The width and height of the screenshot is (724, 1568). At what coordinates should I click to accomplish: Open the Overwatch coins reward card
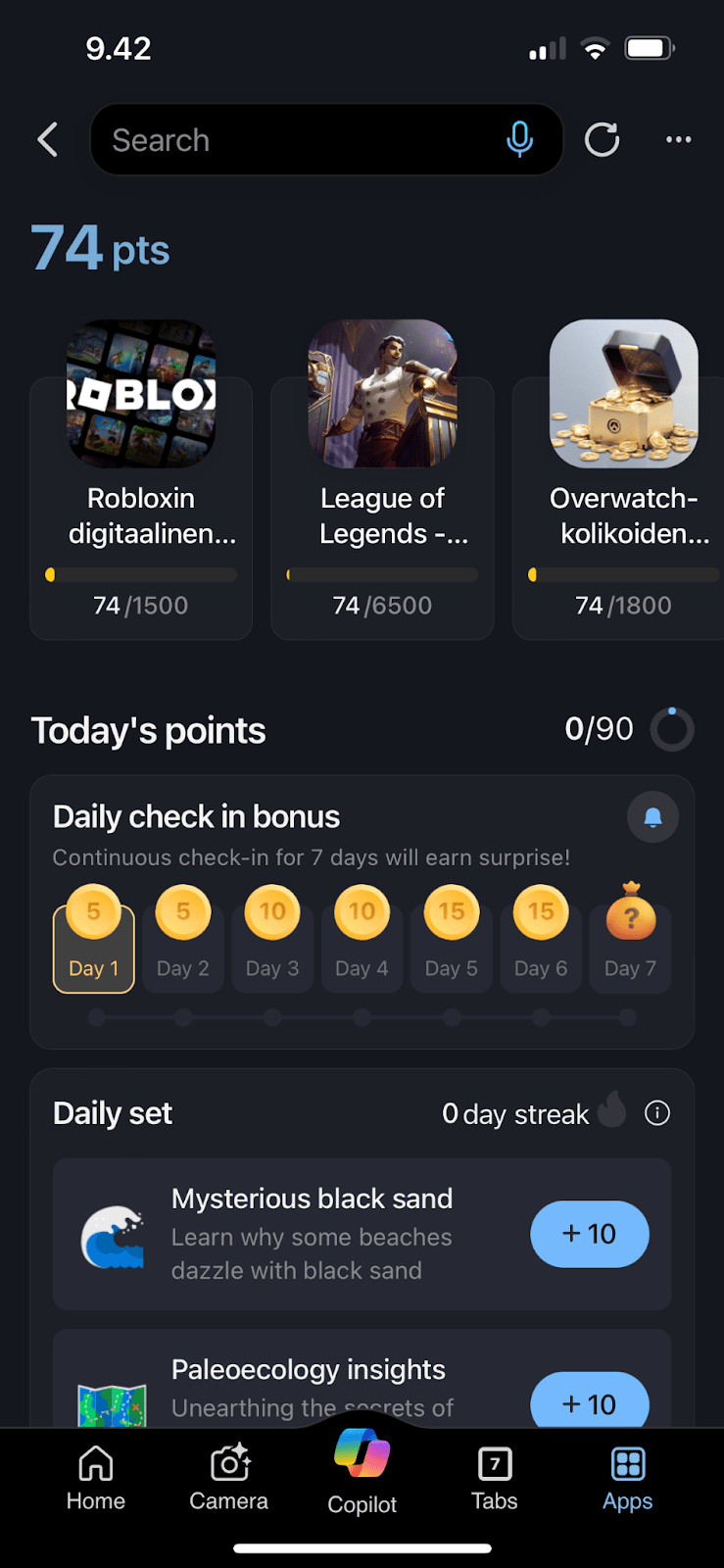[623, 480]
